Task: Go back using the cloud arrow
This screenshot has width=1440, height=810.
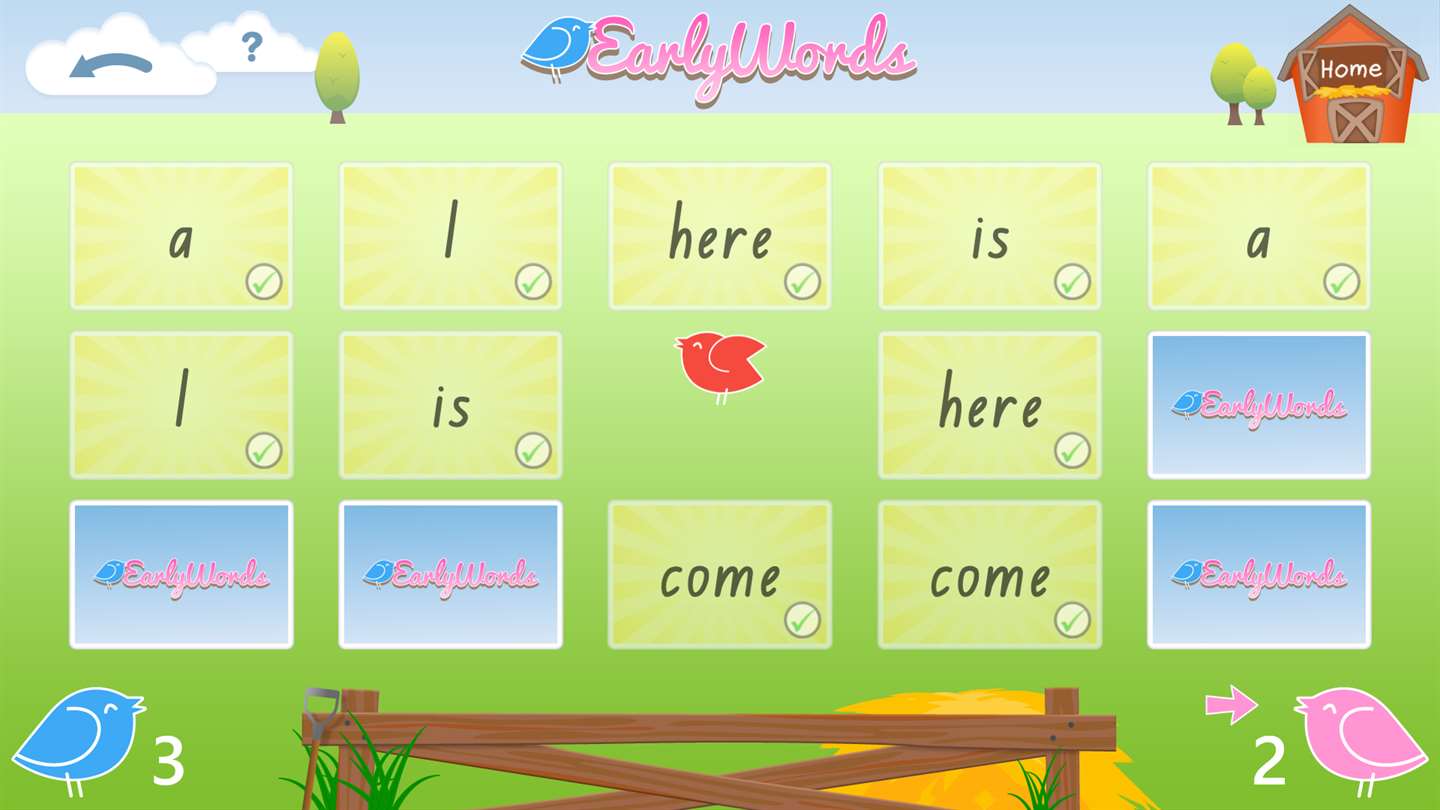Action: 110,66
